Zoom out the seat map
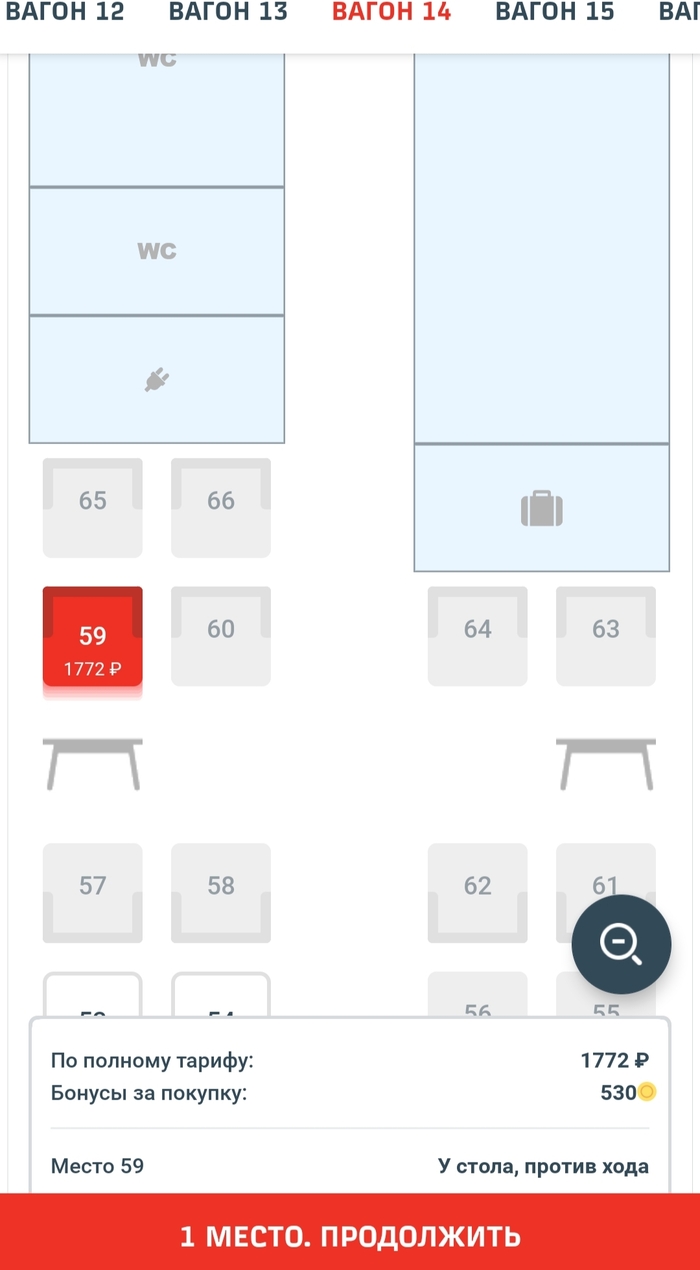The height and width of the screenshot is (1270, 700). (x=621, y=944)
